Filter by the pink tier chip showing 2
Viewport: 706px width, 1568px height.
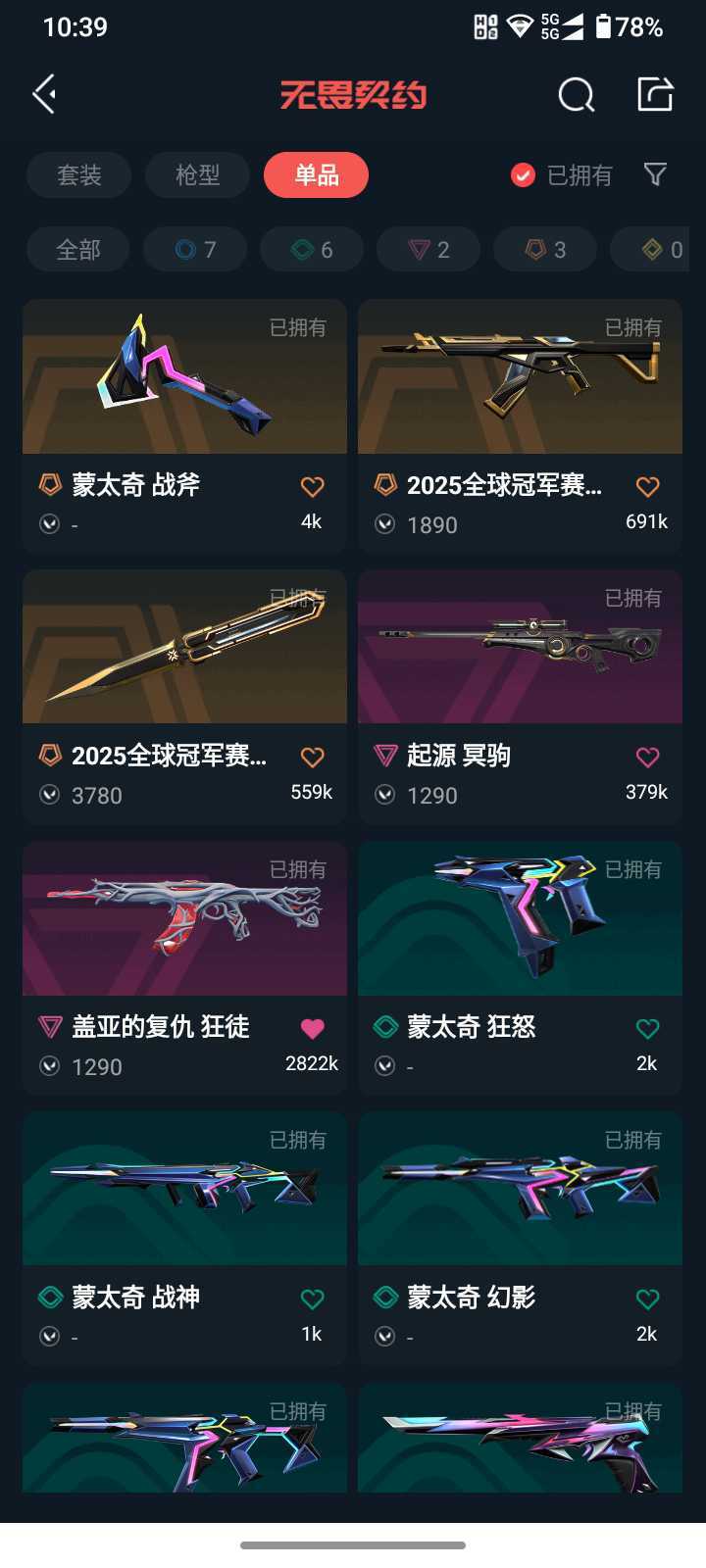tap(429, 250)
